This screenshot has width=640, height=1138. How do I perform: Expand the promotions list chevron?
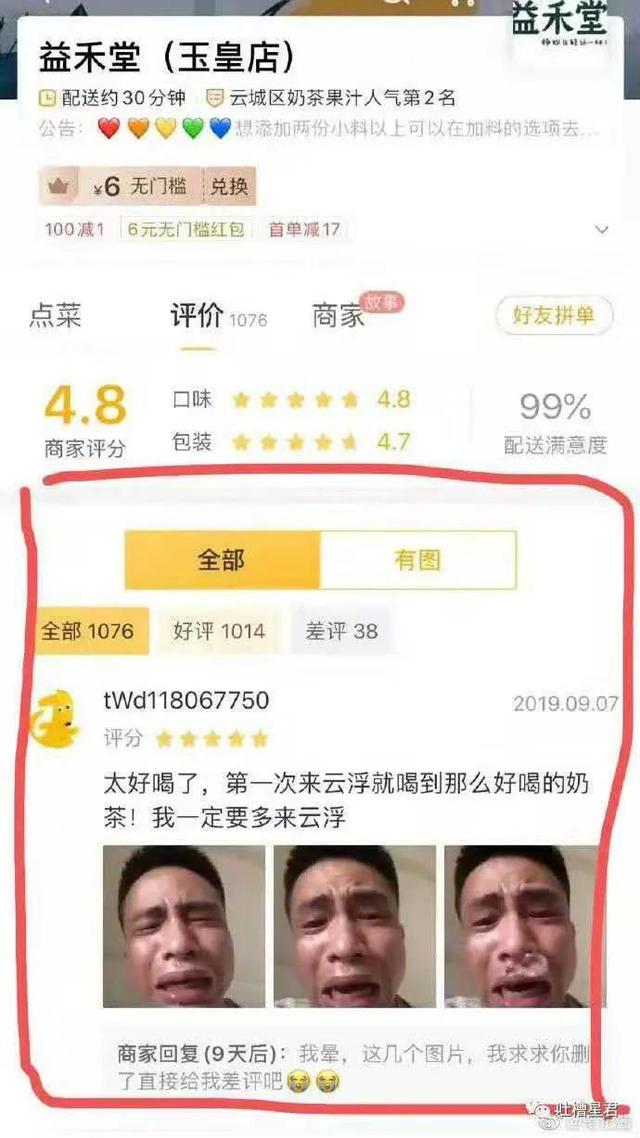coord(602,229)
